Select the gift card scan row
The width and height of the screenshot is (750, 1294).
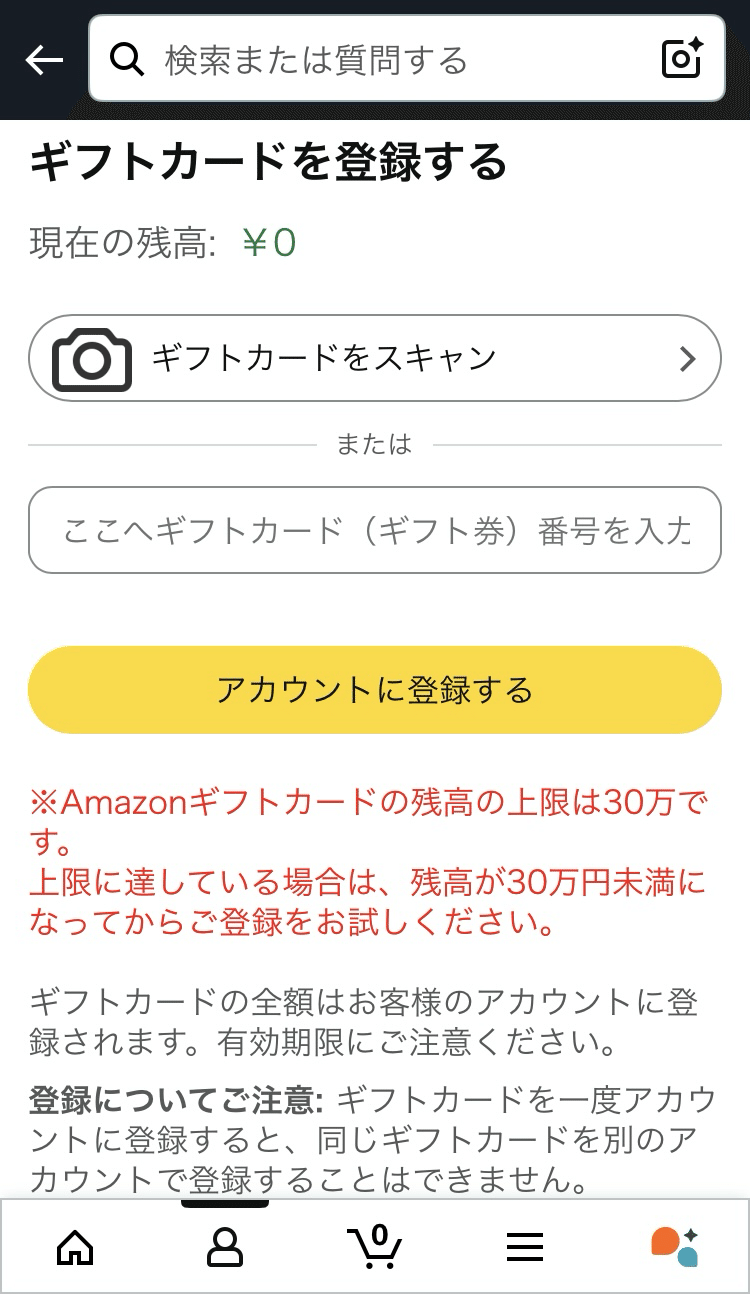pos(375,357)
